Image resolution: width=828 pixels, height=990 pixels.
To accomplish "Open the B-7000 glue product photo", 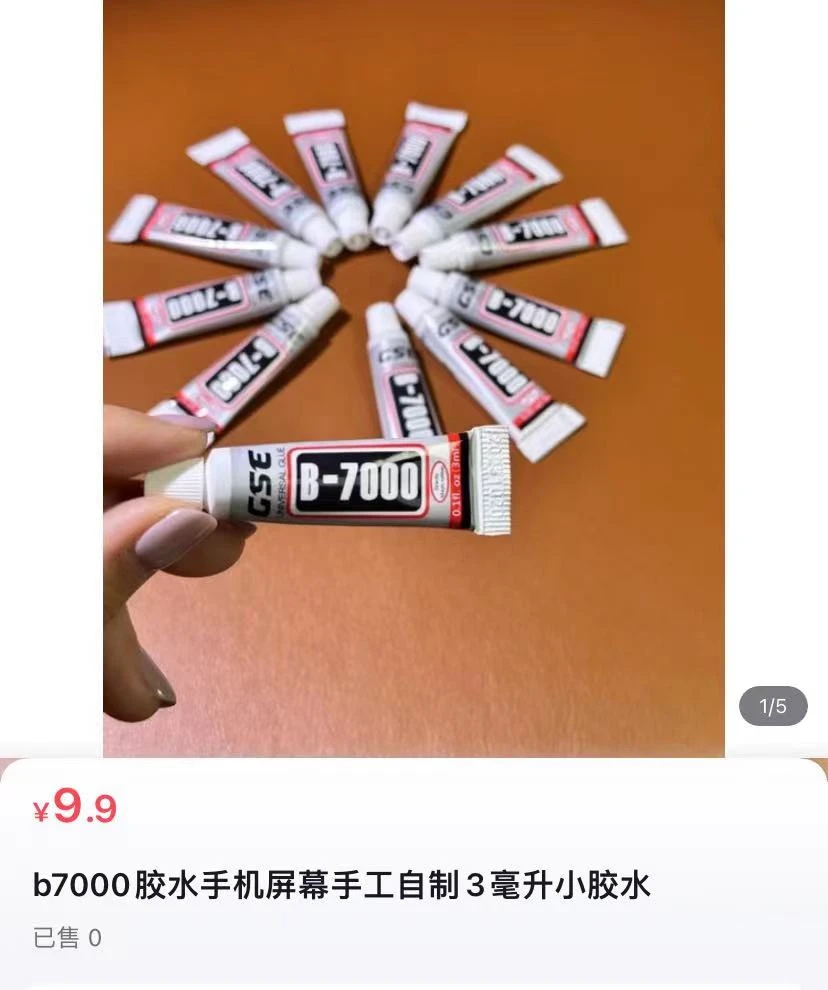I will pos(414,378).
